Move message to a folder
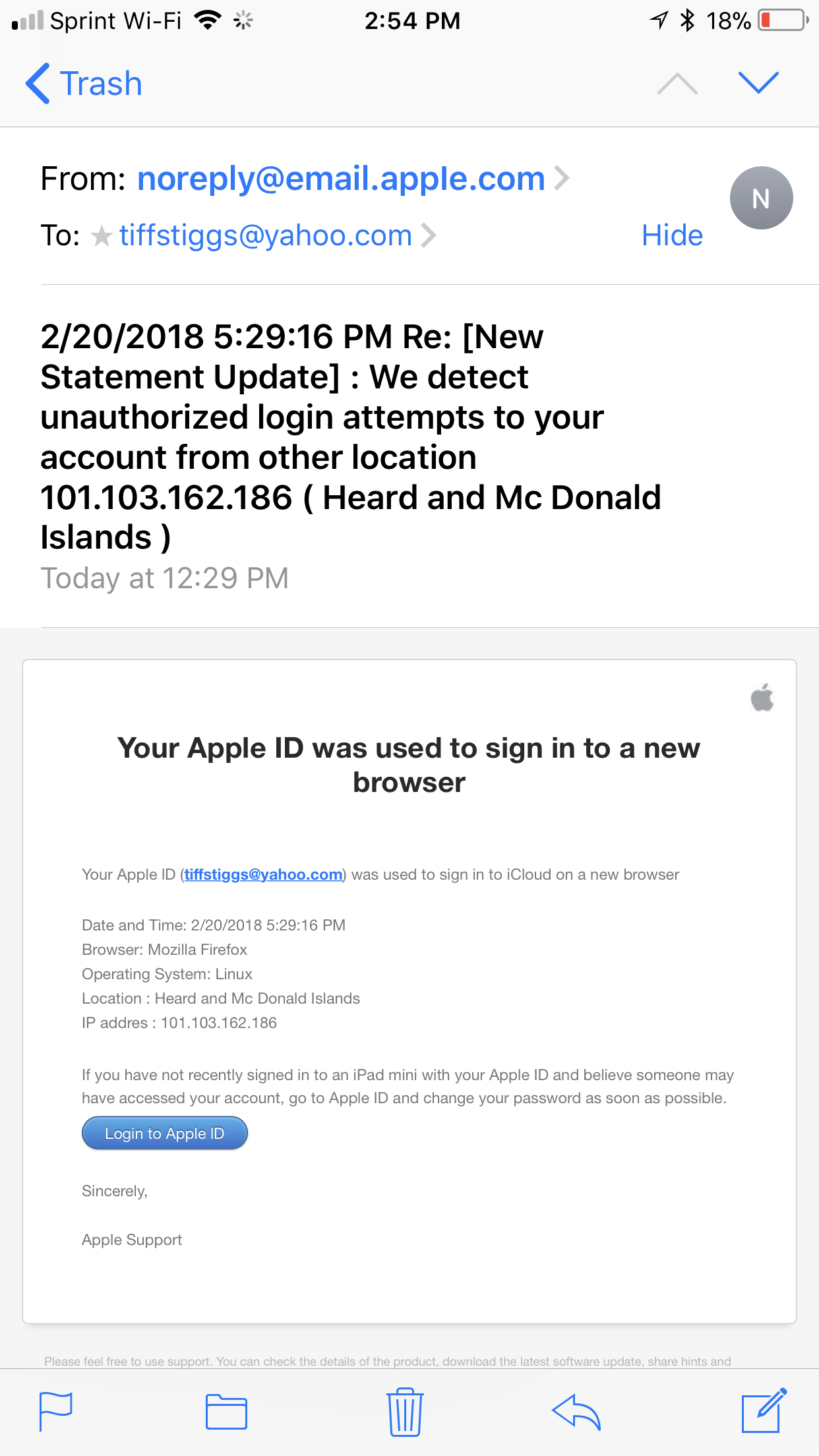This screenshot has height=1456, width=819. coord(226,1411)
